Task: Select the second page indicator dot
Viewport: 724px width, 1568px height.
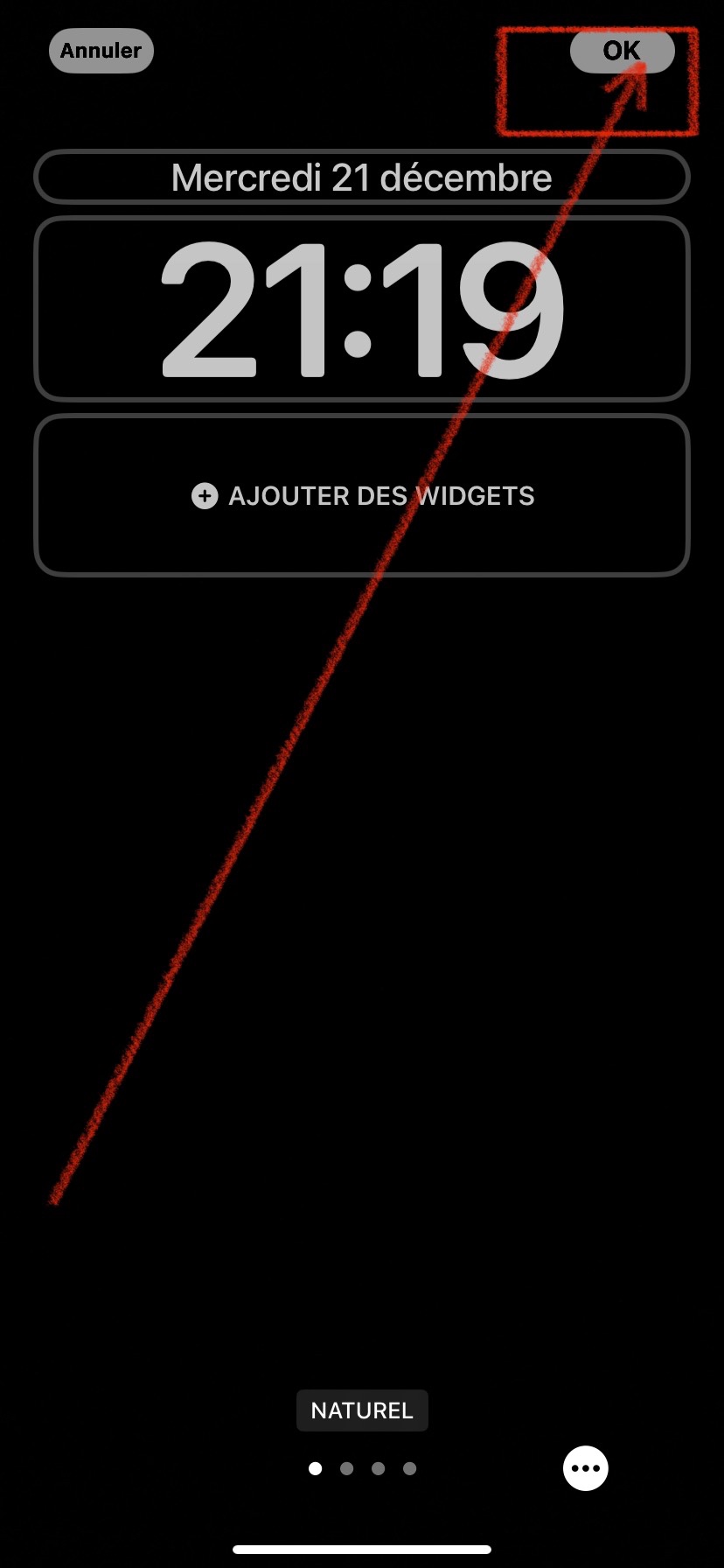Action: click(347, 1468)
